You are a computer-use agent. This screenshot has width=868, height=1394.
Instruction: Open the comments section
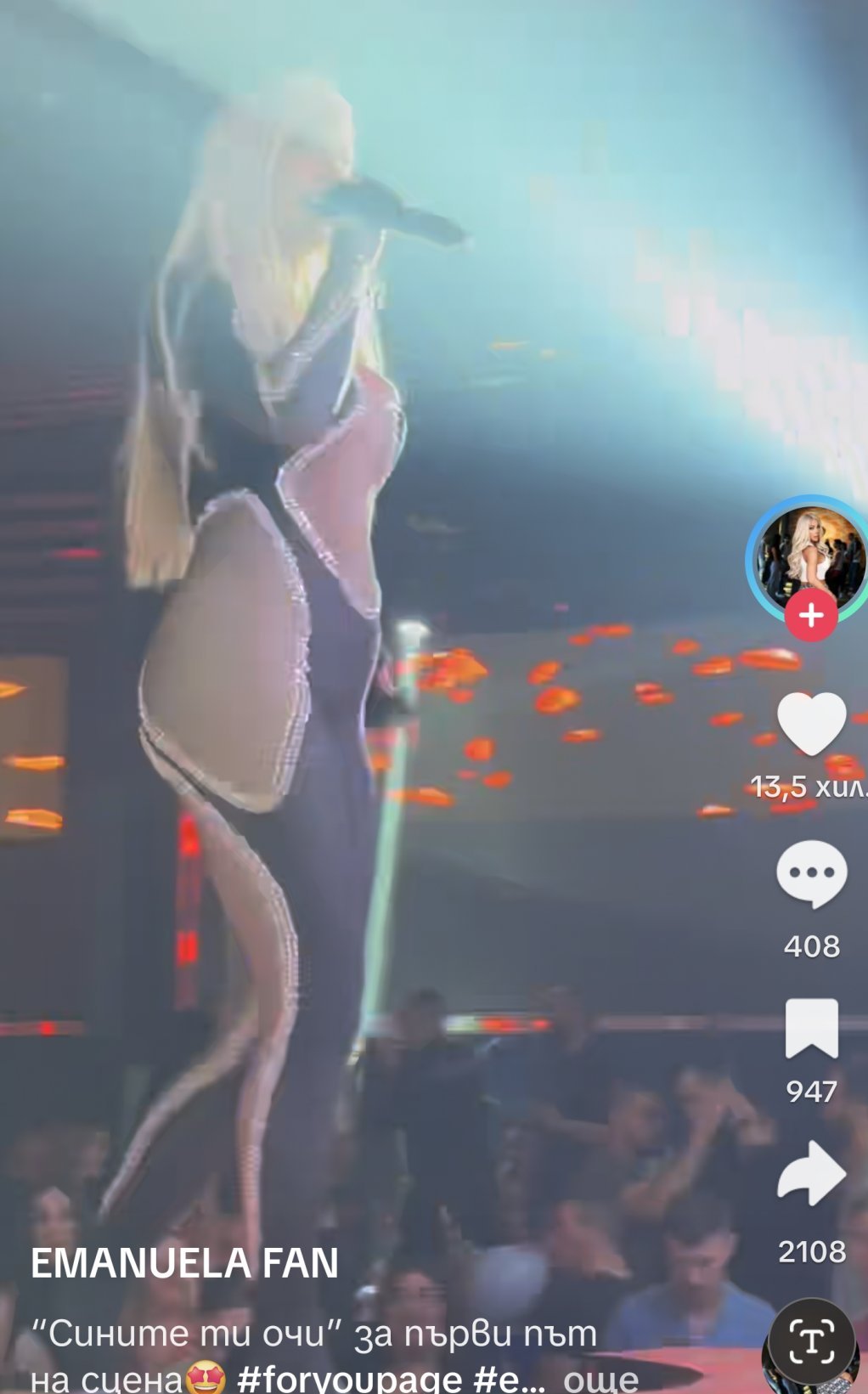coord(811,874)
